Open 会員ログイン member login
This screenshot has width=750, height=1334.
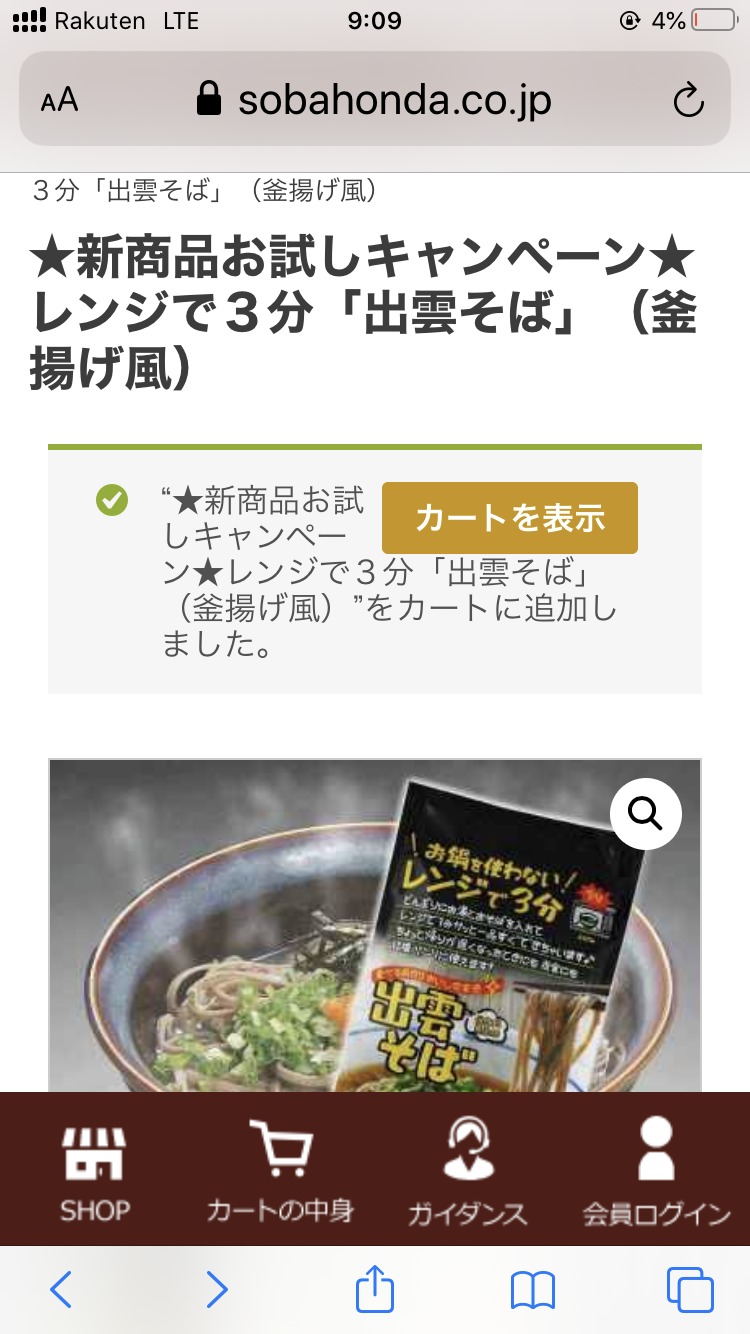click(x=657, y=1170)
